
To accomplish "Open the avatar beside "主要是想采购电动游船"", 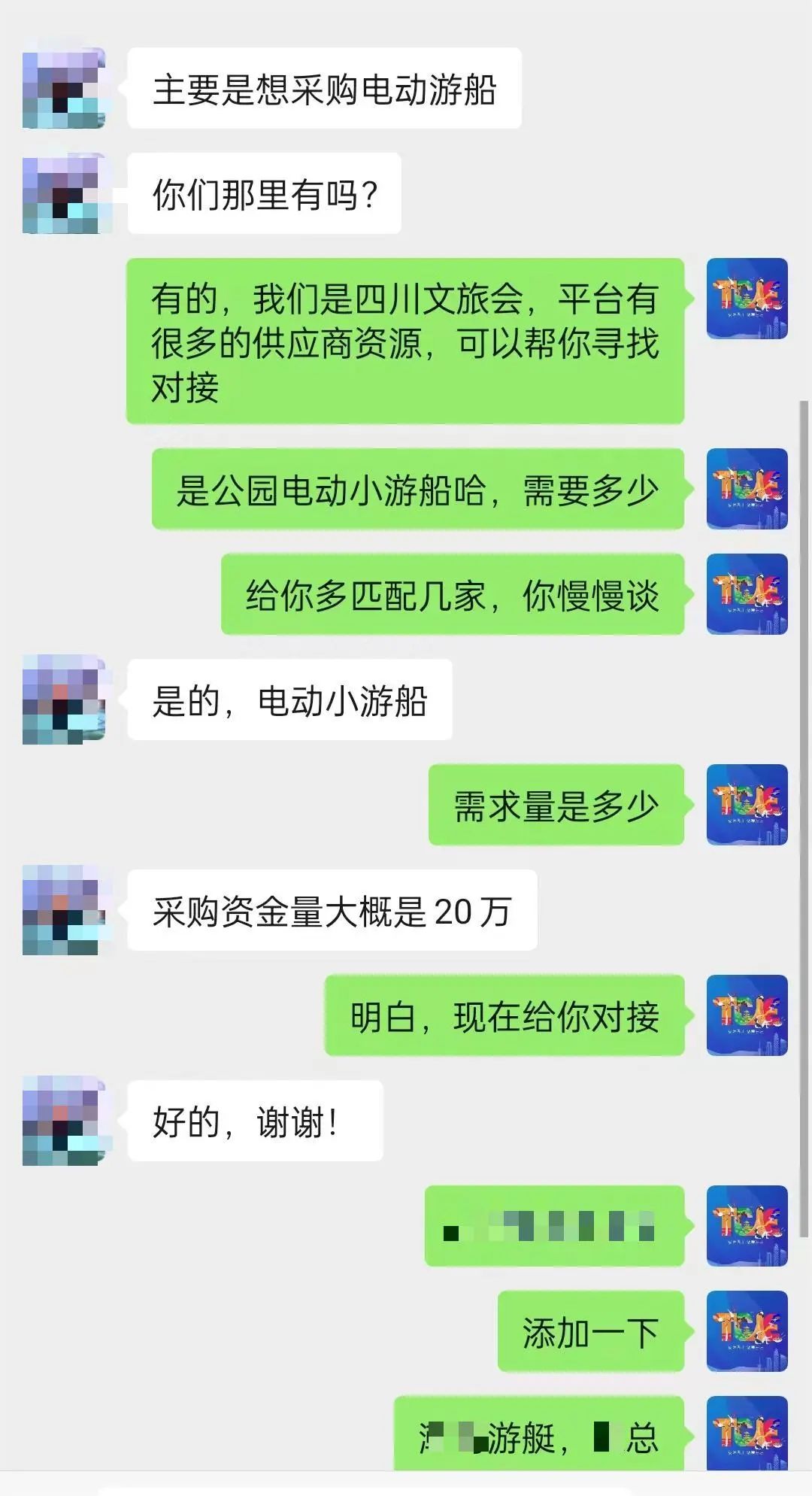I will 64,88.
